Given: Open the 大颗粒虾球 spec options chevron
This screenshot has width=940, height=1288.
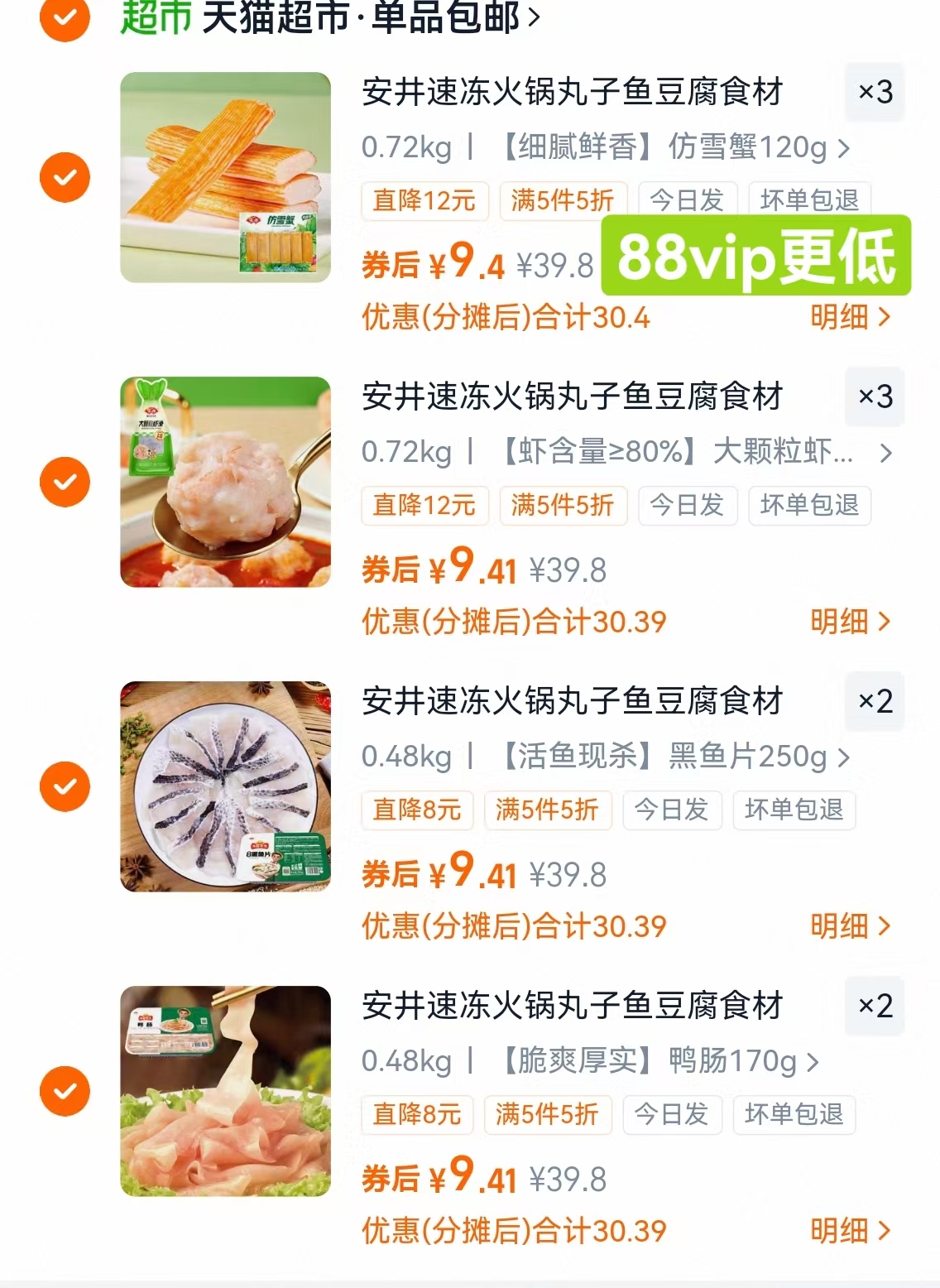Looking at the screenshot, I should pyautogui.click(x=887, y=453).
